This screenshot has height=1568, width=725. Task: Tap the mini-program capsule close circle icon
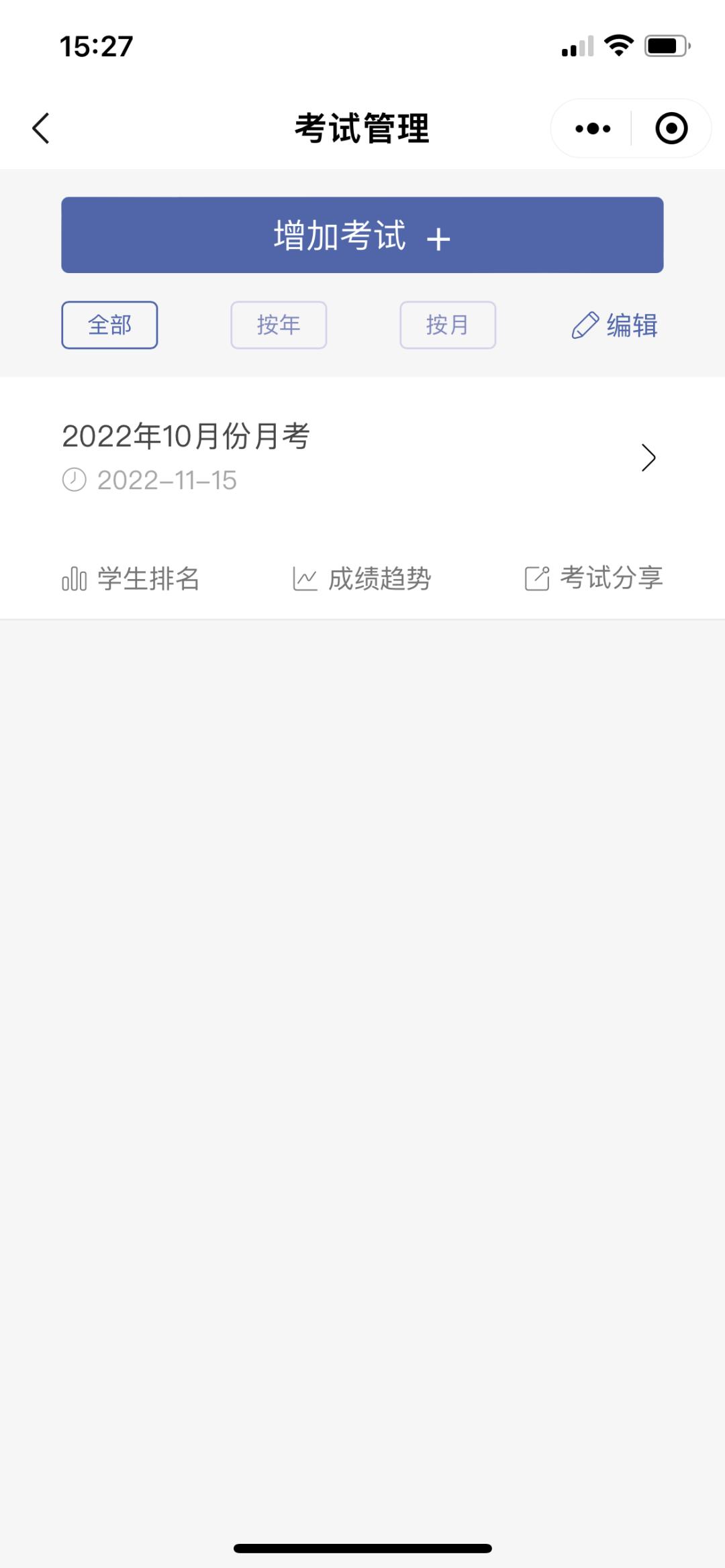670,127
